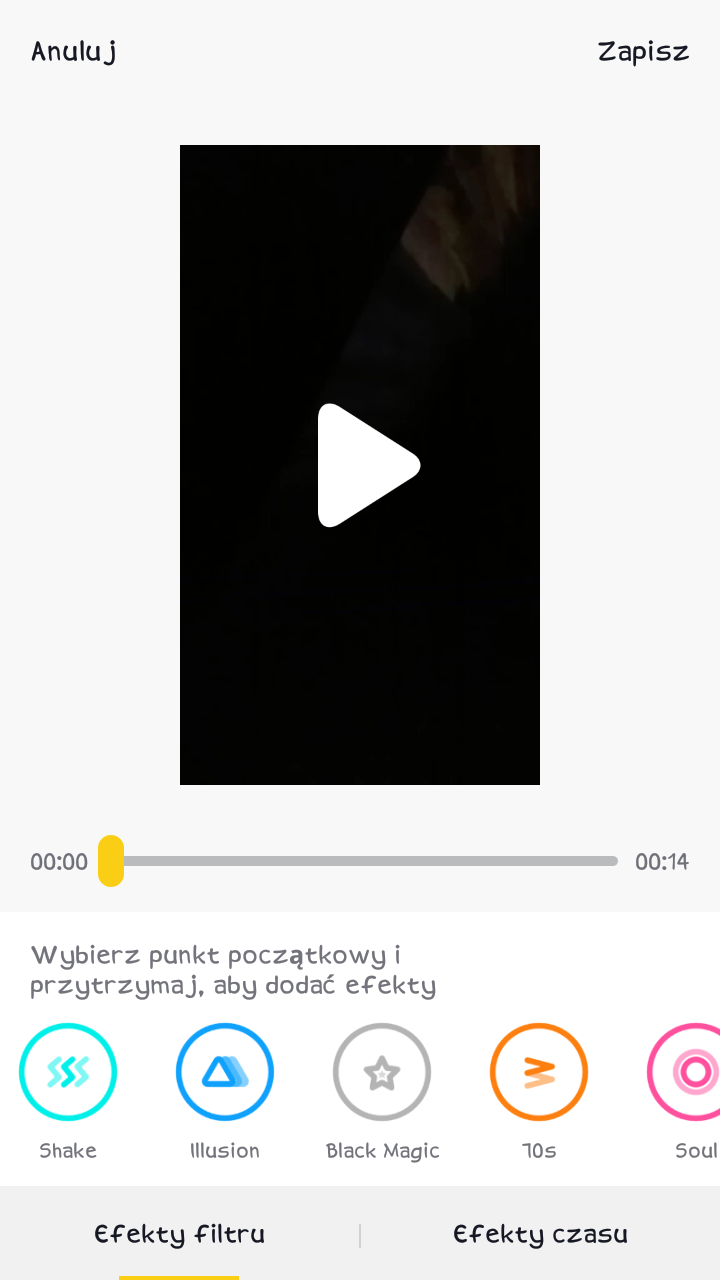Pick the Soul effect
The height and width of the screenshot is (1280, 720).
[690, 1073]
